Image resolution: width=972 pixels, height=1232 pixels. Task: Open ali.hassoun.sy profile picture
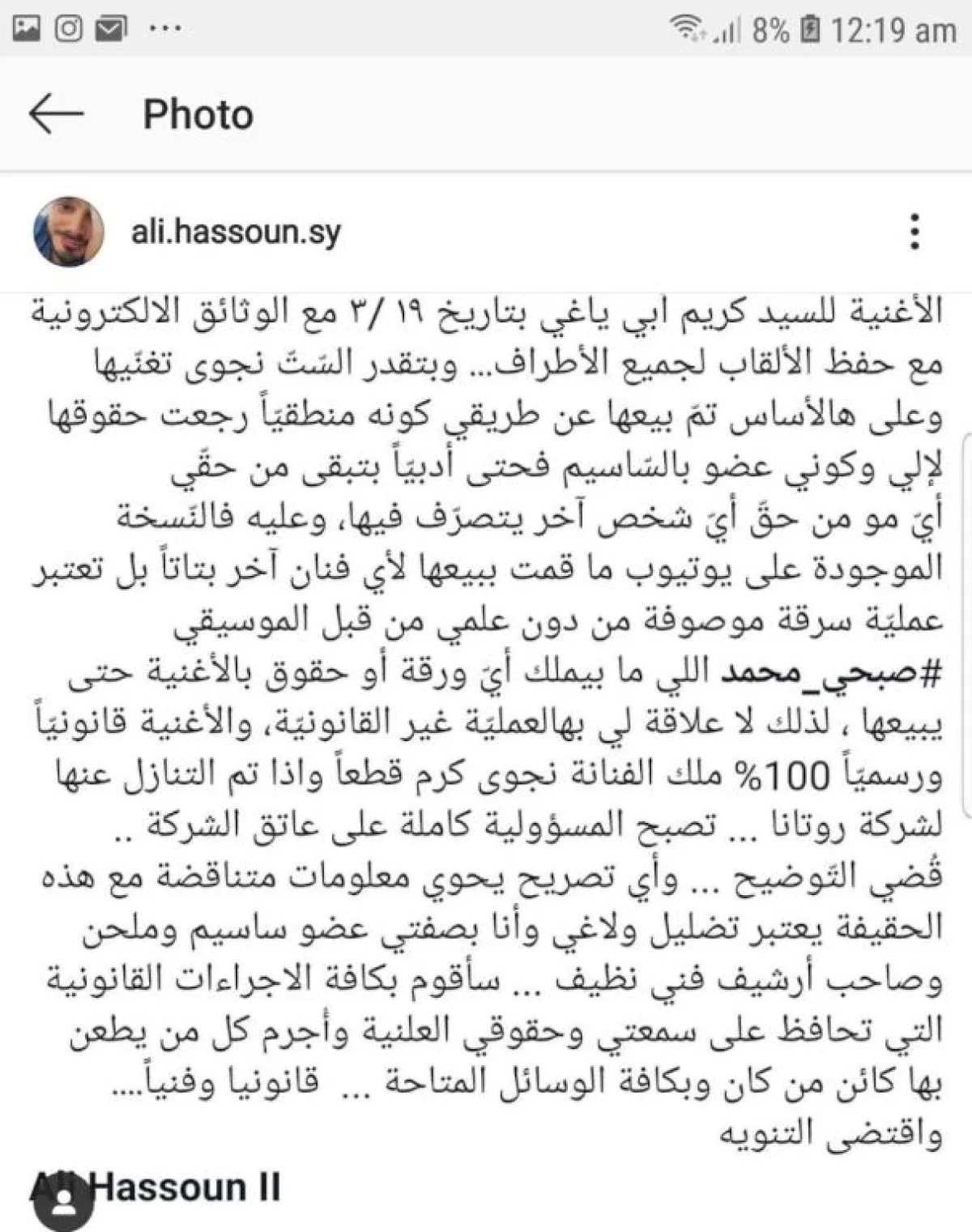pos(69,232)
